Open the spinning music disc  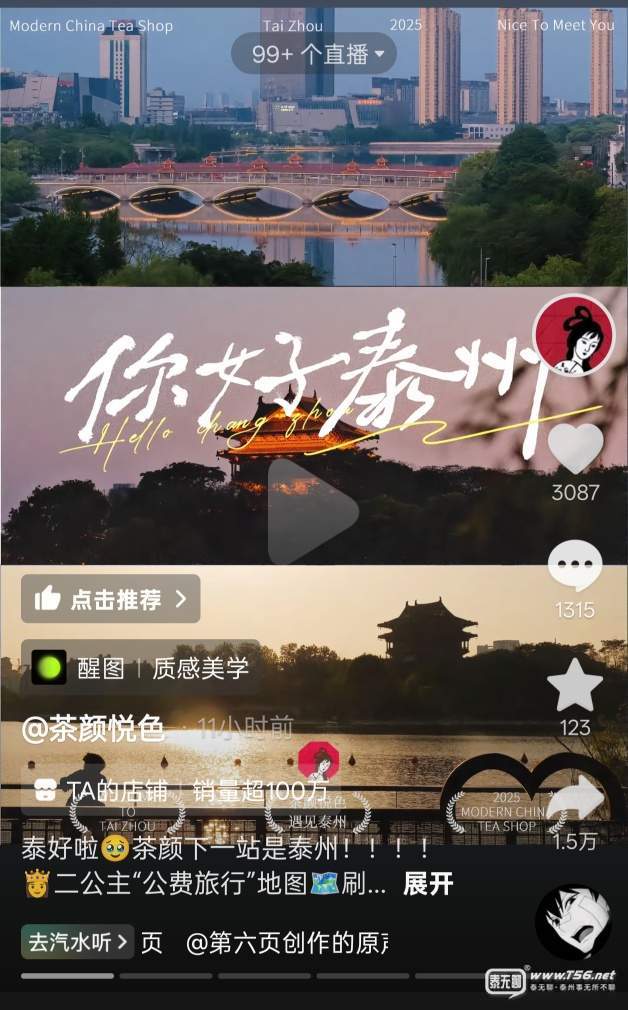(x=573, y=922)
